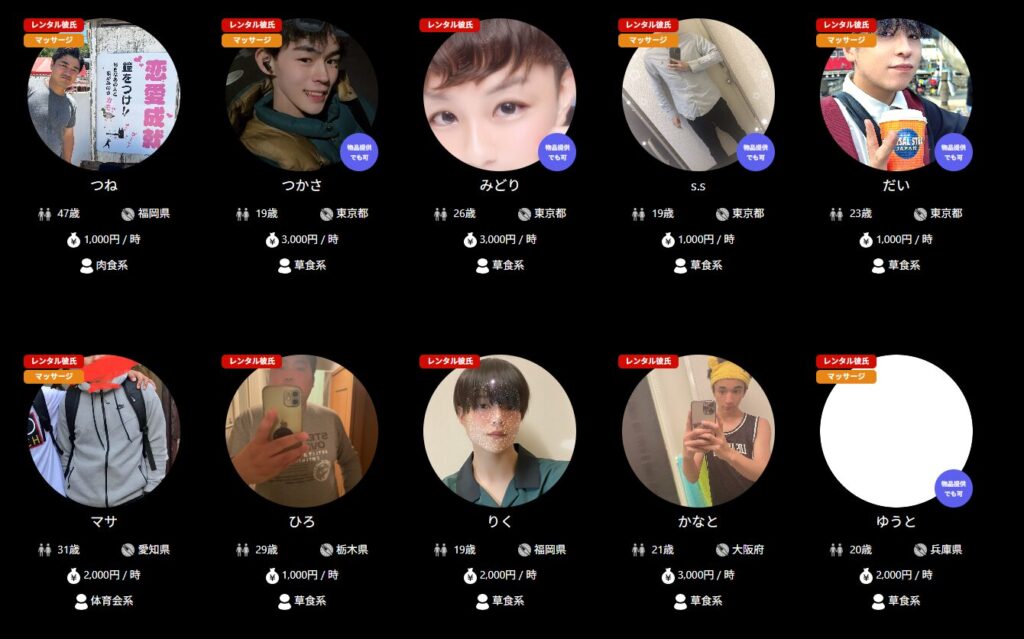Select ひろ's profile
Viewport: 1024px width, 639px height.
click(x=302, y=431)
